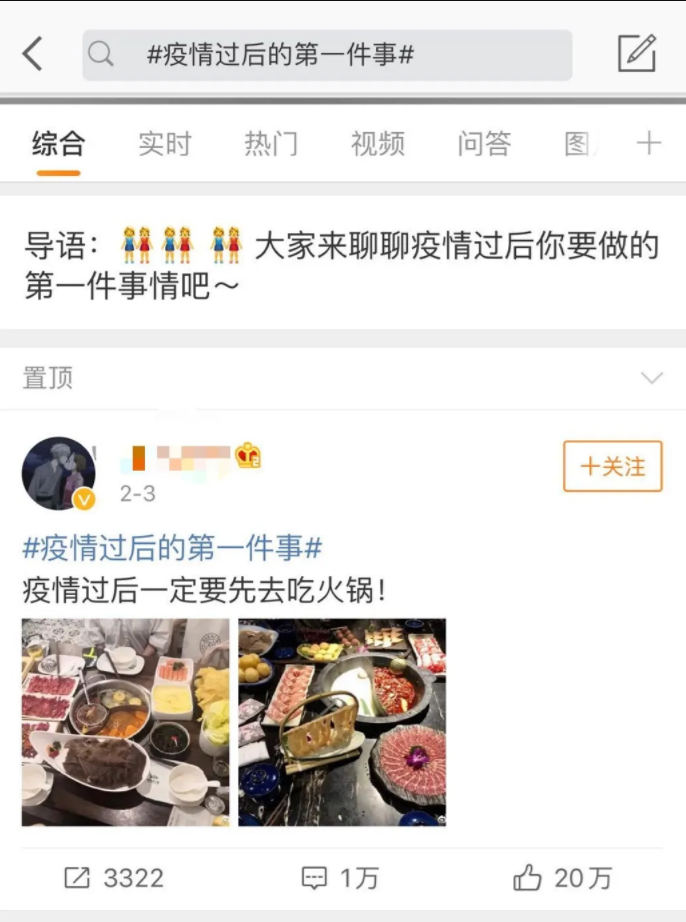Switch to the 实时 tab

coord(164,144)
